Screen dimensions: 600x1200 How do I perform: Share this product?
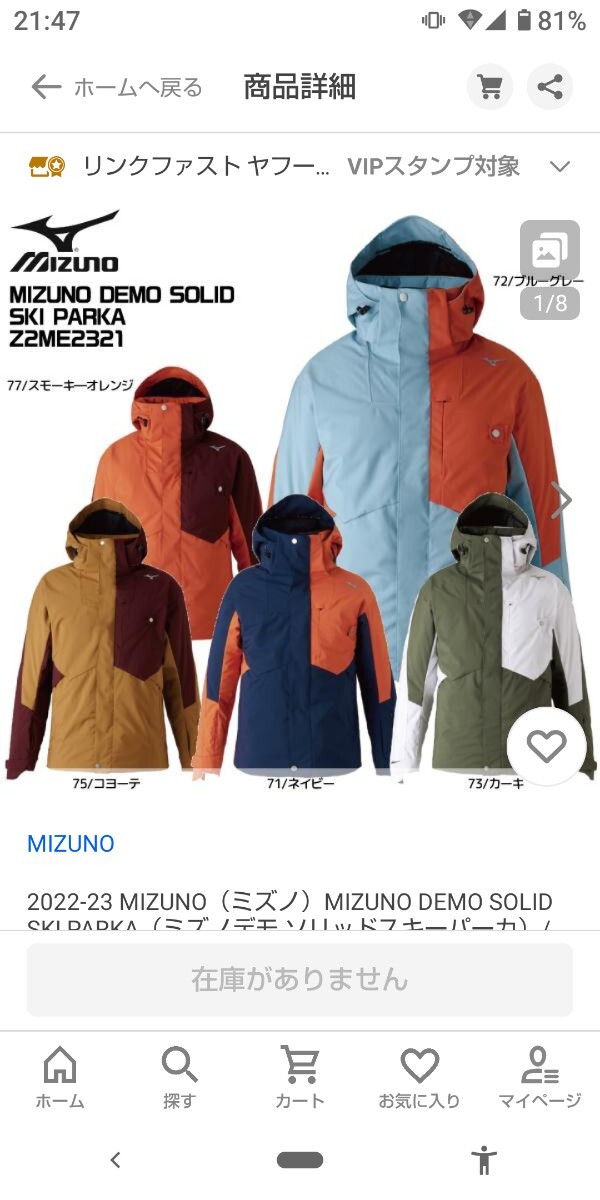tap(550, 87)
